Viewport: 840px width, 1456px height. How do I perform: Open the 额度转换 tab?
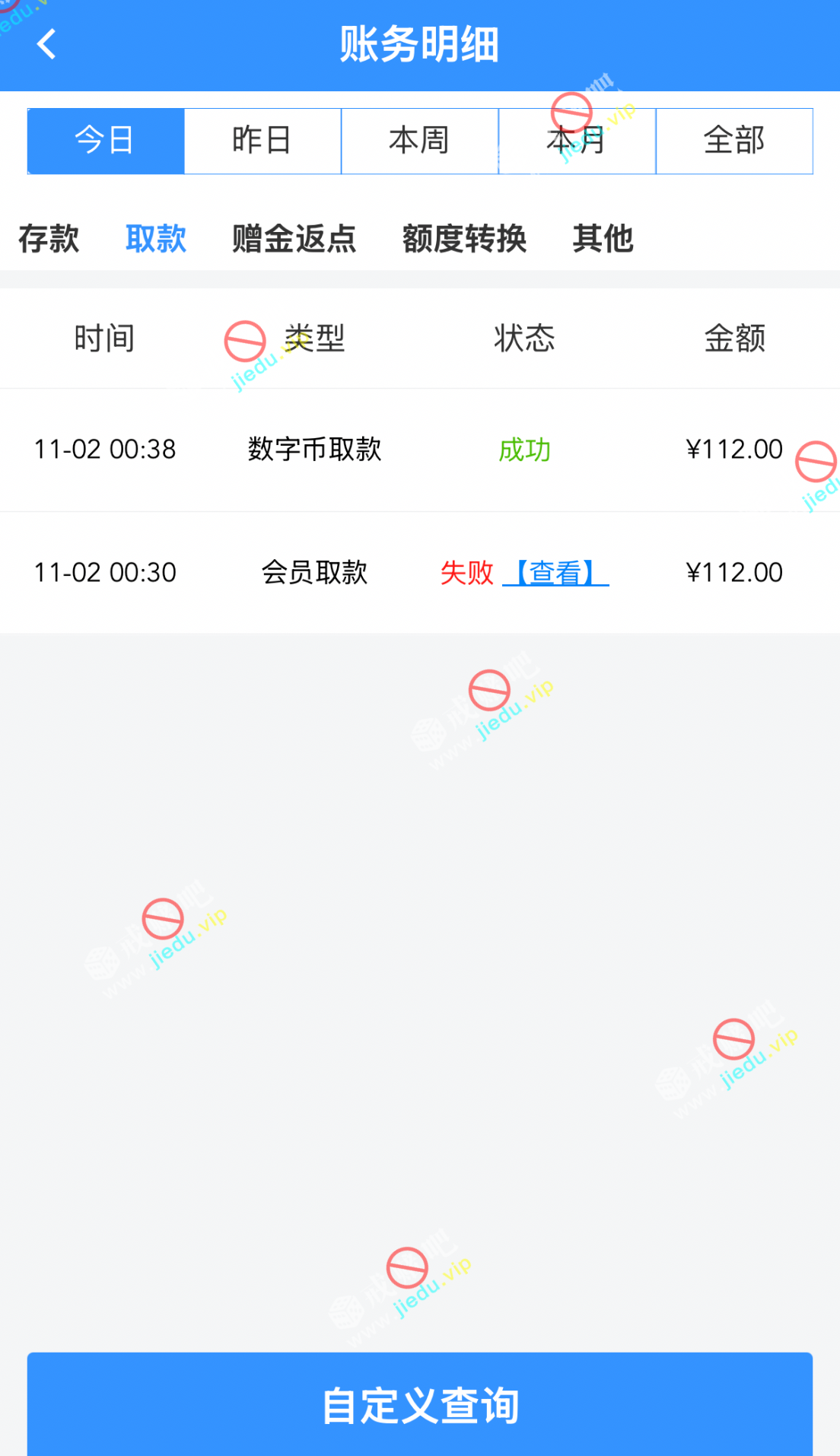coord(464,239)
